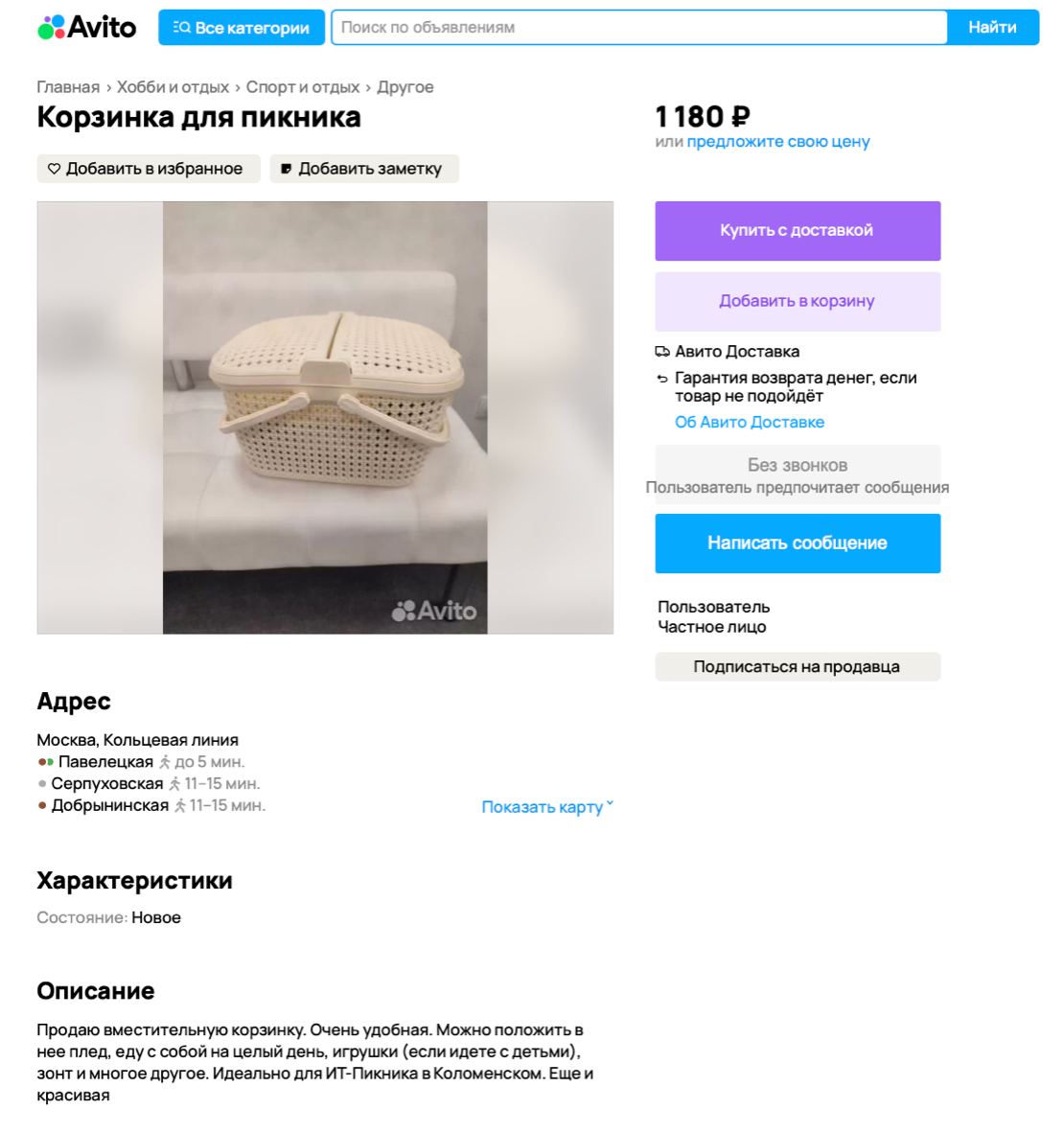Open the Avito logo home link
Screen dimensions: 1064x1133
(x=87, y=27)
